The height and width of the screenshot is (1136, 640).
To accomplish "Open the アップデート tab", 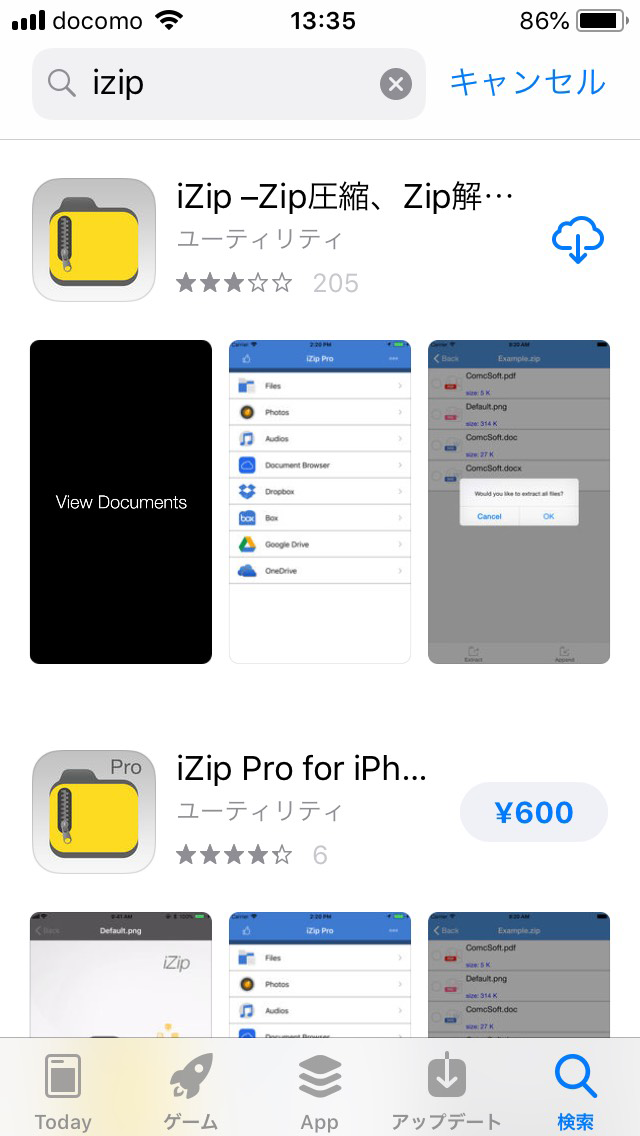I will click(x=447, y=1090).
